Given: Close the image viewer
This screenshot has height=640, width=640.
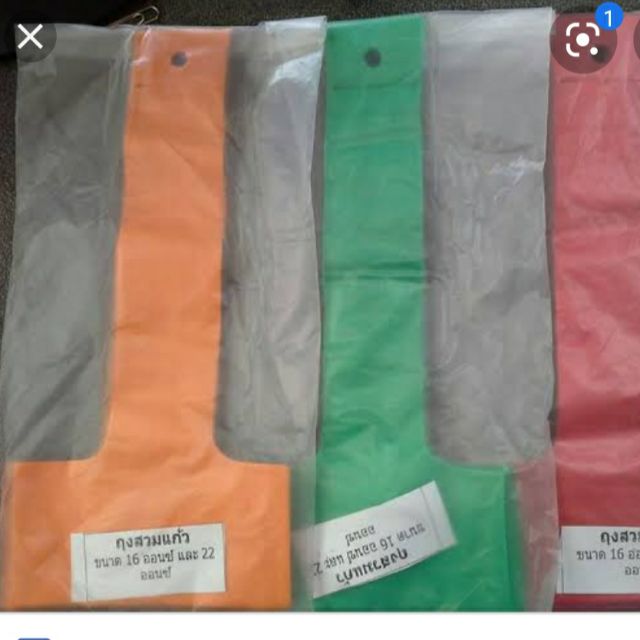Looking at the screenshot, I should (30, 37).
